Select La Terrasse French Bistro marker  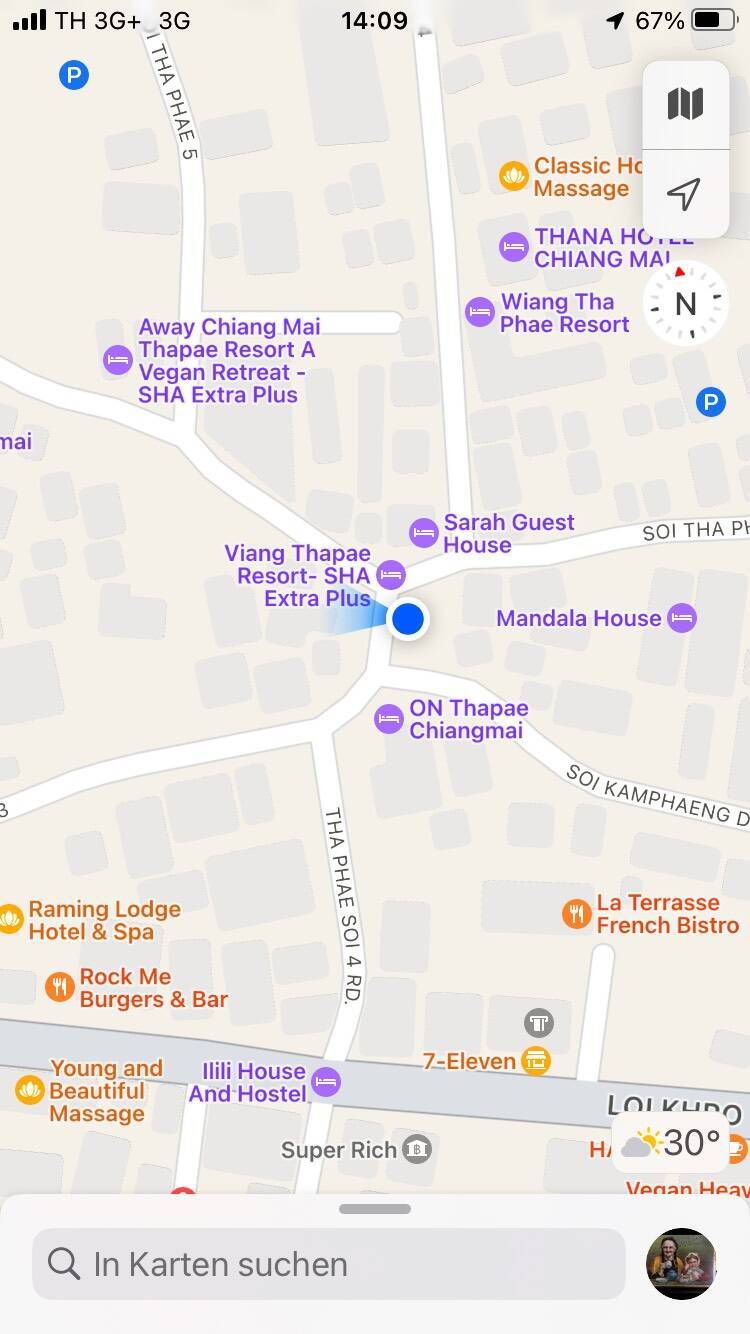point(577,914)
